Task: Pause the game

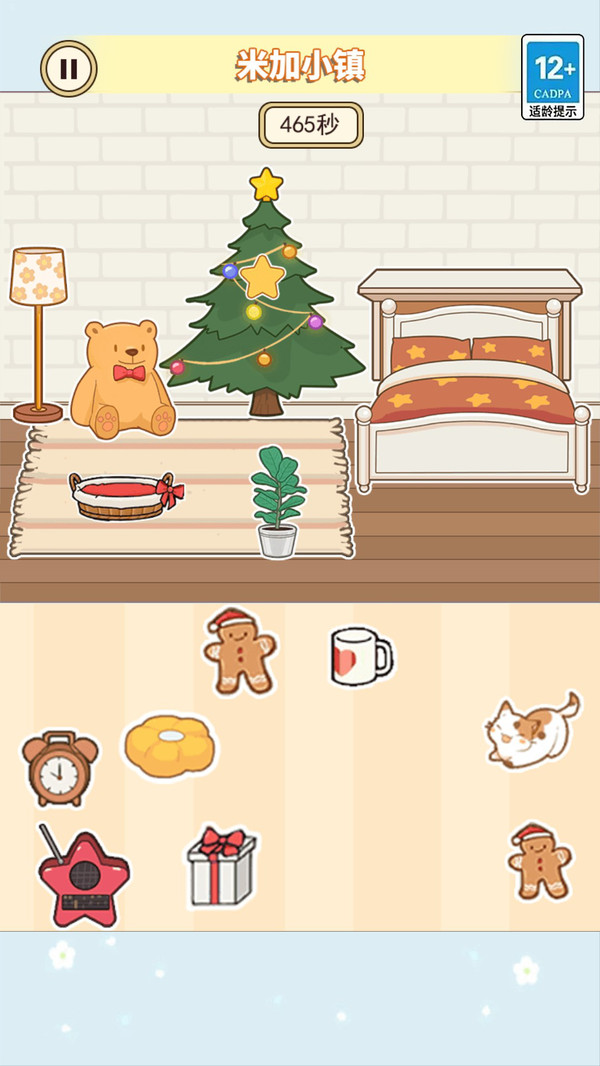Action: [x=68, y=68]
